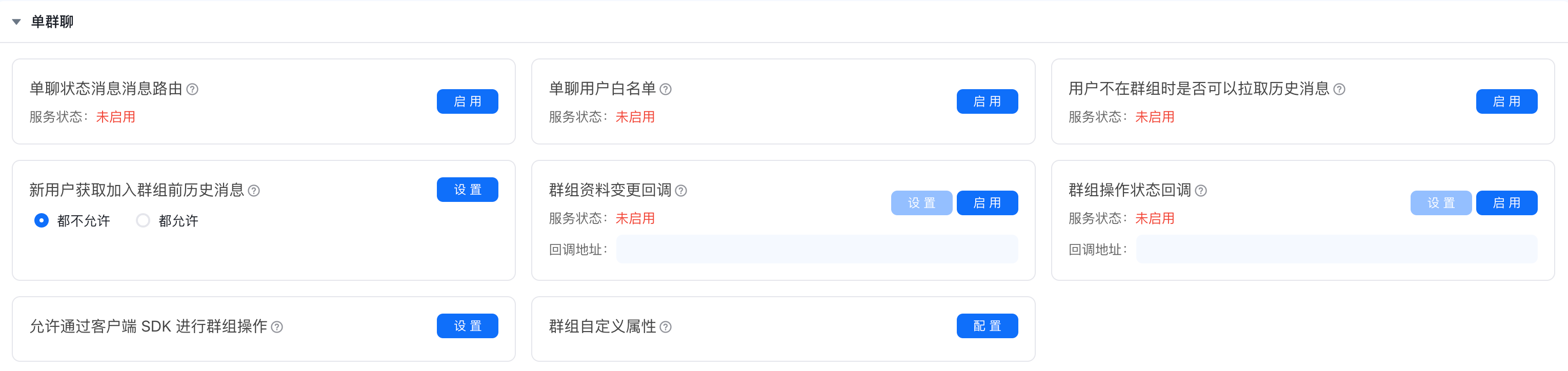Image resolution: width=1568 pixels, height=371 pixels.
Task: Focus 回调地址 field under 群组资料变更回调
Action: (816, 250)
